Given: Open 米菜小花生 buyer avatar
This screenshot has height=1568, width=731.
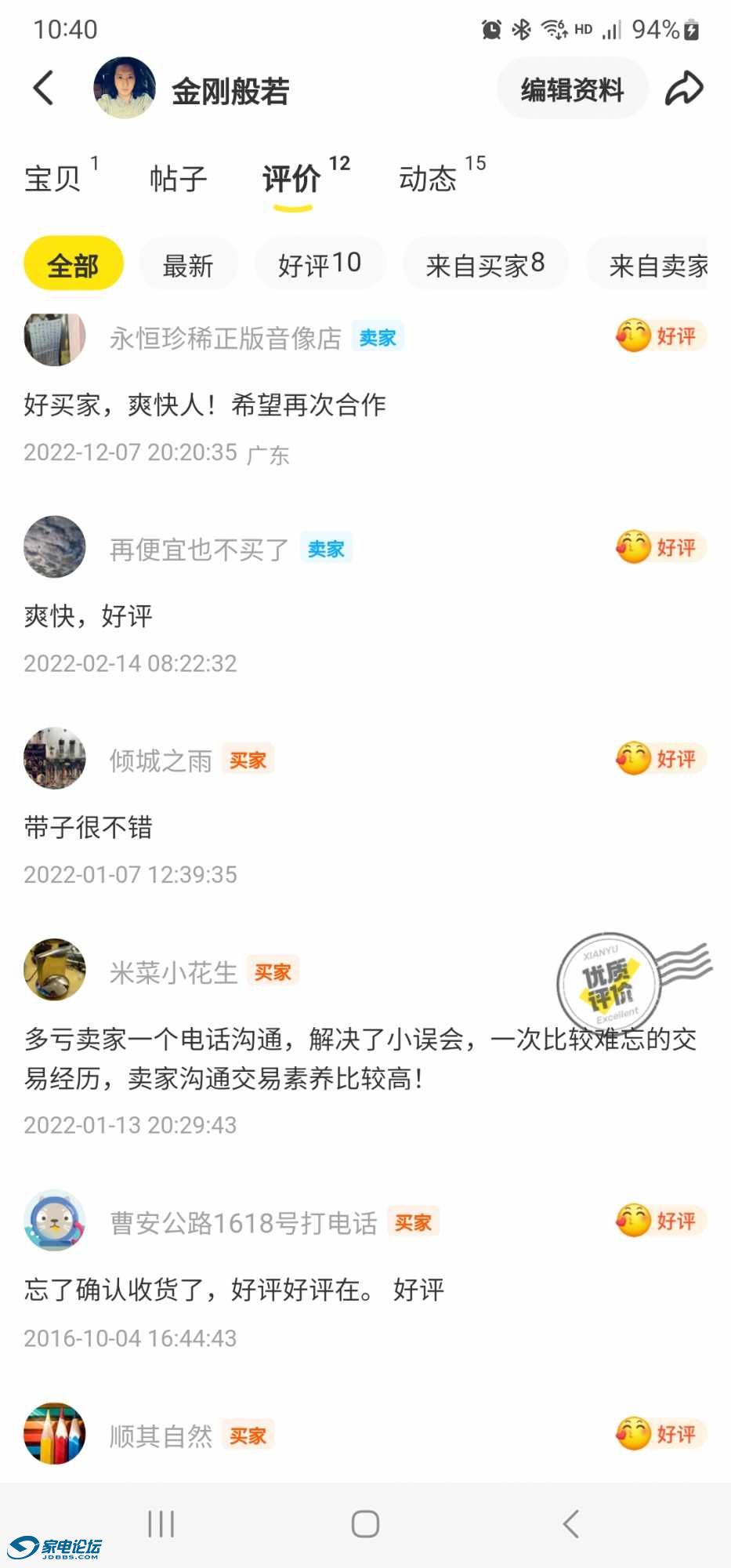Looking at the screenshot, I should (53, 971).
